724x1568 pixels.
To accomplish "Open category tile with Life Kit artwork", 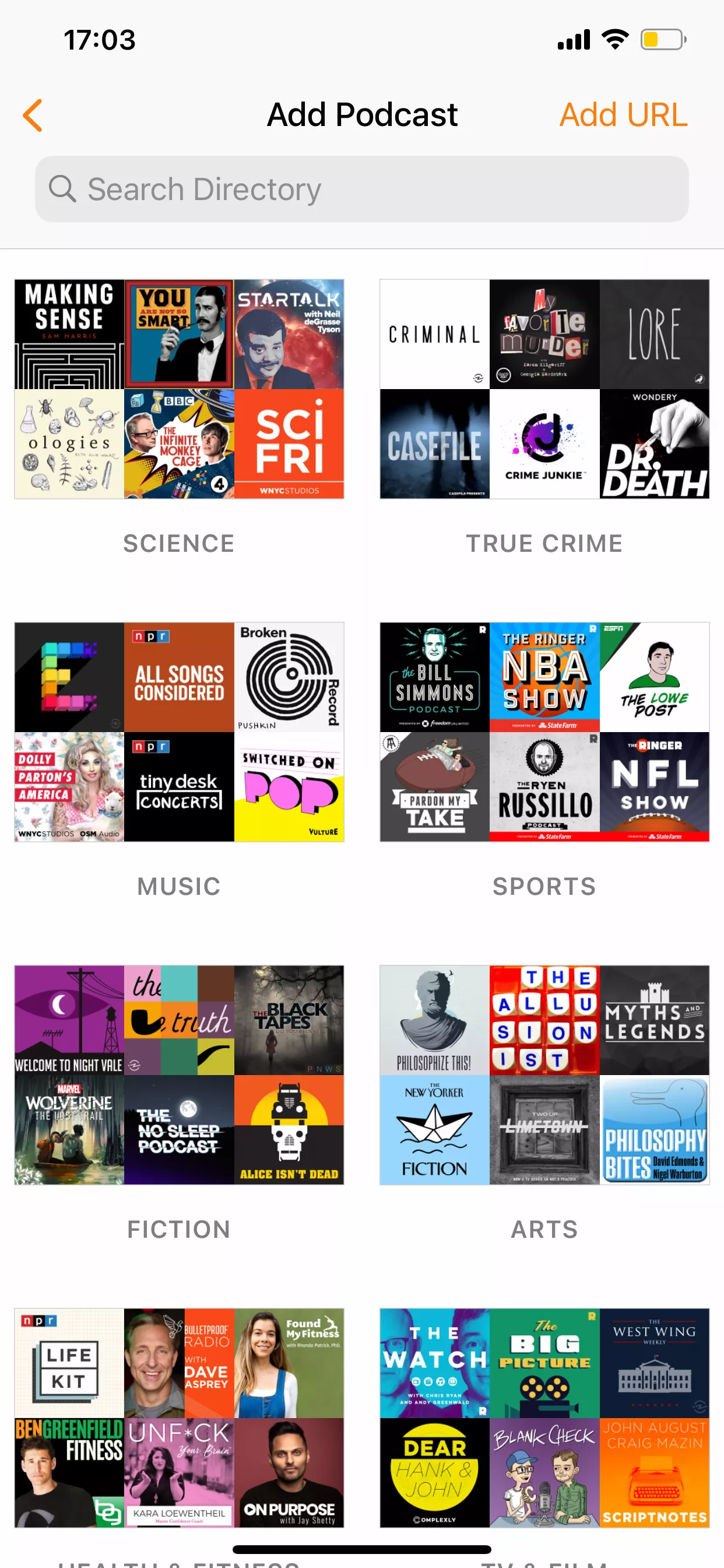I will [x=179, y=1417].
